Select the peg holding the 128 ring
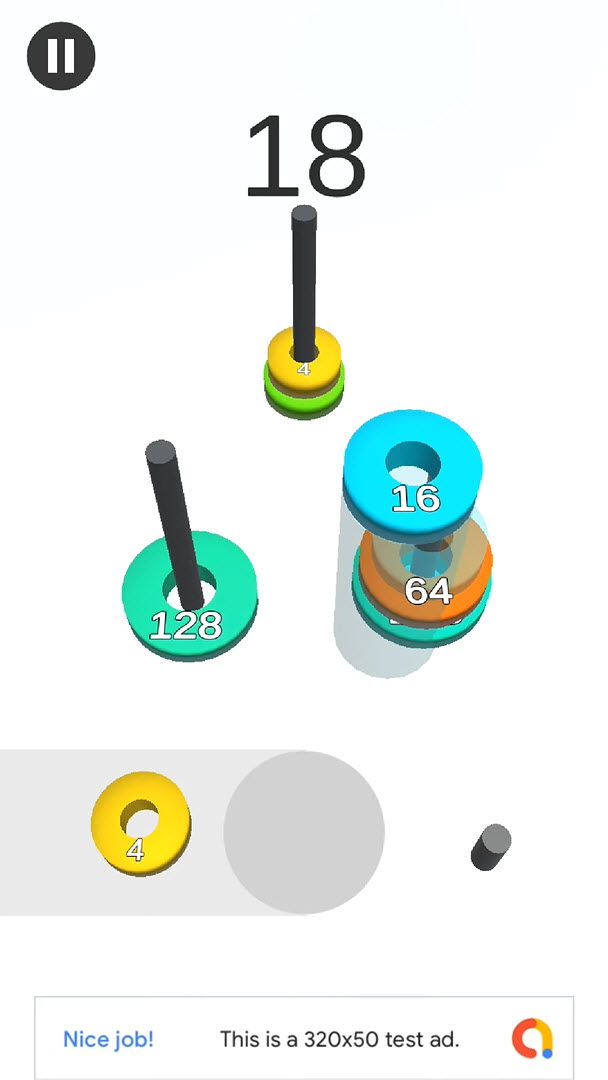Image resolution: width=608 pixels, height=1080 pixels. point(189,596)
